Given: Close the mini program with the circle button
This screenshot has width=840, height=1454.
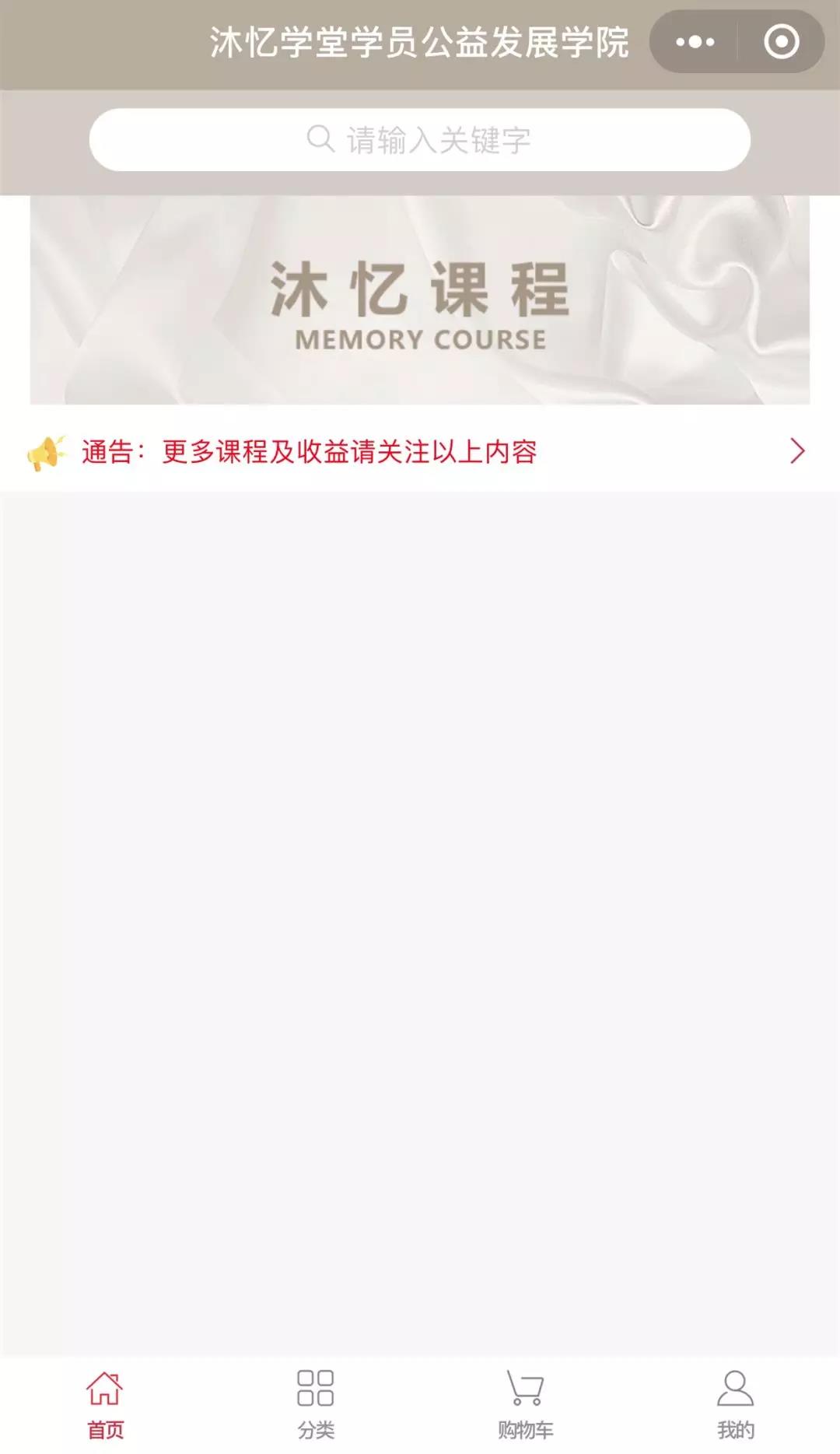Looking at the screenshot, I should click(781, 42).
